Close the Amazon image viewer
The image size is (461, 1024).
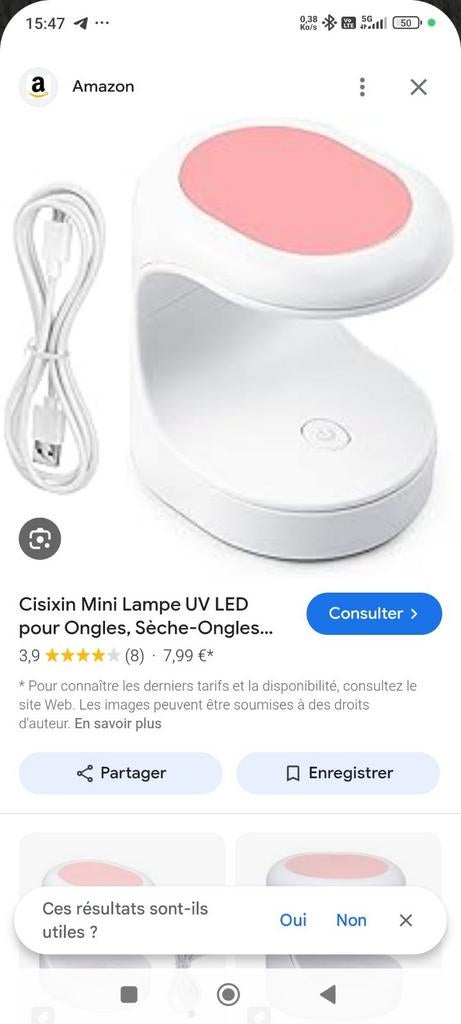pyautogui.click(x=419, y=87)
